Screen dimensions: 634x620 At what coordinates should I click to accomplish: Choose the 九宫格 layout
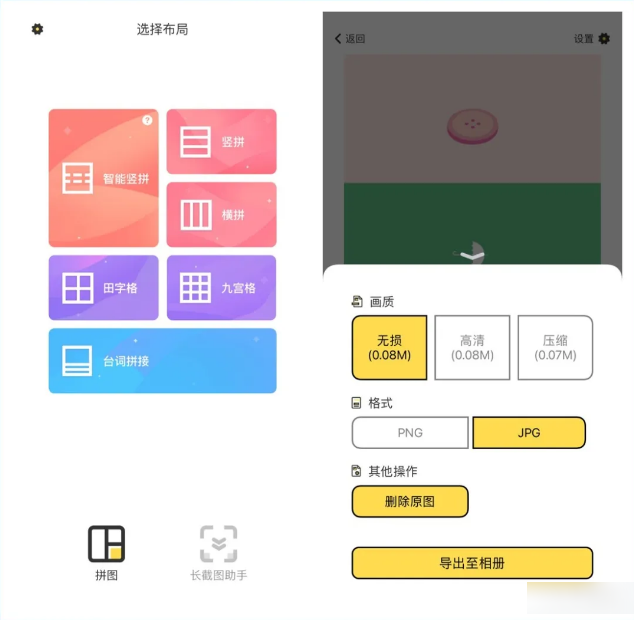tap(221, 288)
